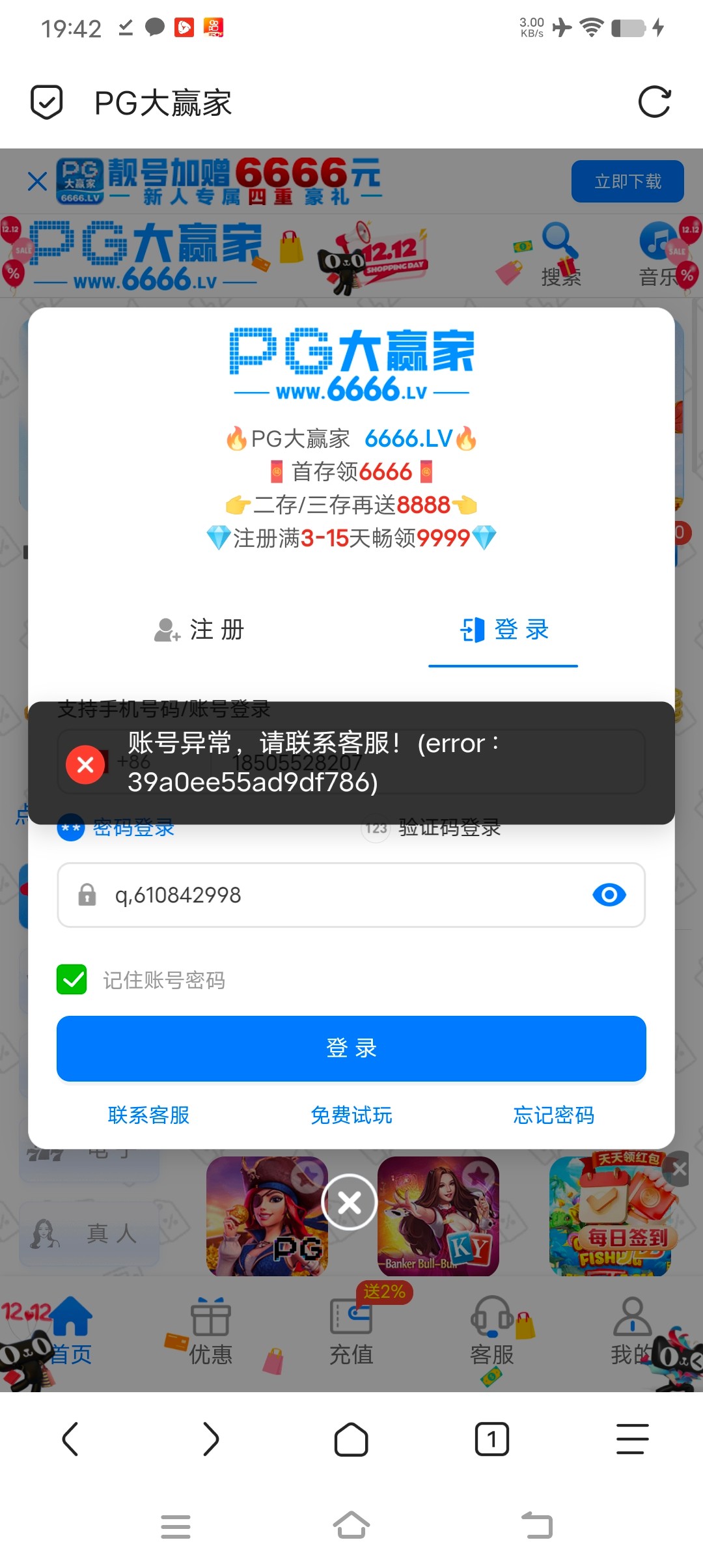Open the browser hamburger menu
Image resolution: width=703 pixels, height=1568 pixels.
coord(632,1439)
